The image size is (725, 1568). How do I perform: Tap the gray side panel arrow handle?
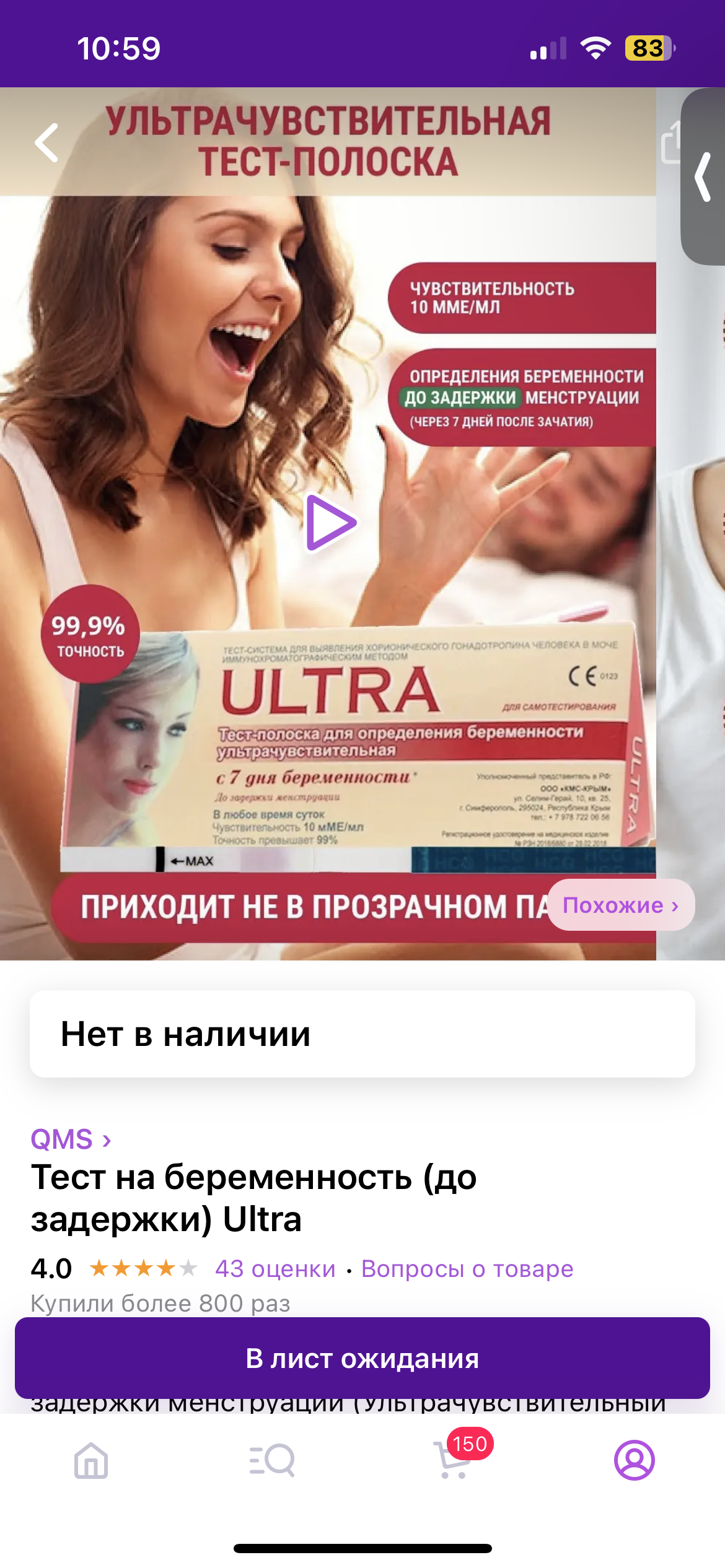pos(703,177)
